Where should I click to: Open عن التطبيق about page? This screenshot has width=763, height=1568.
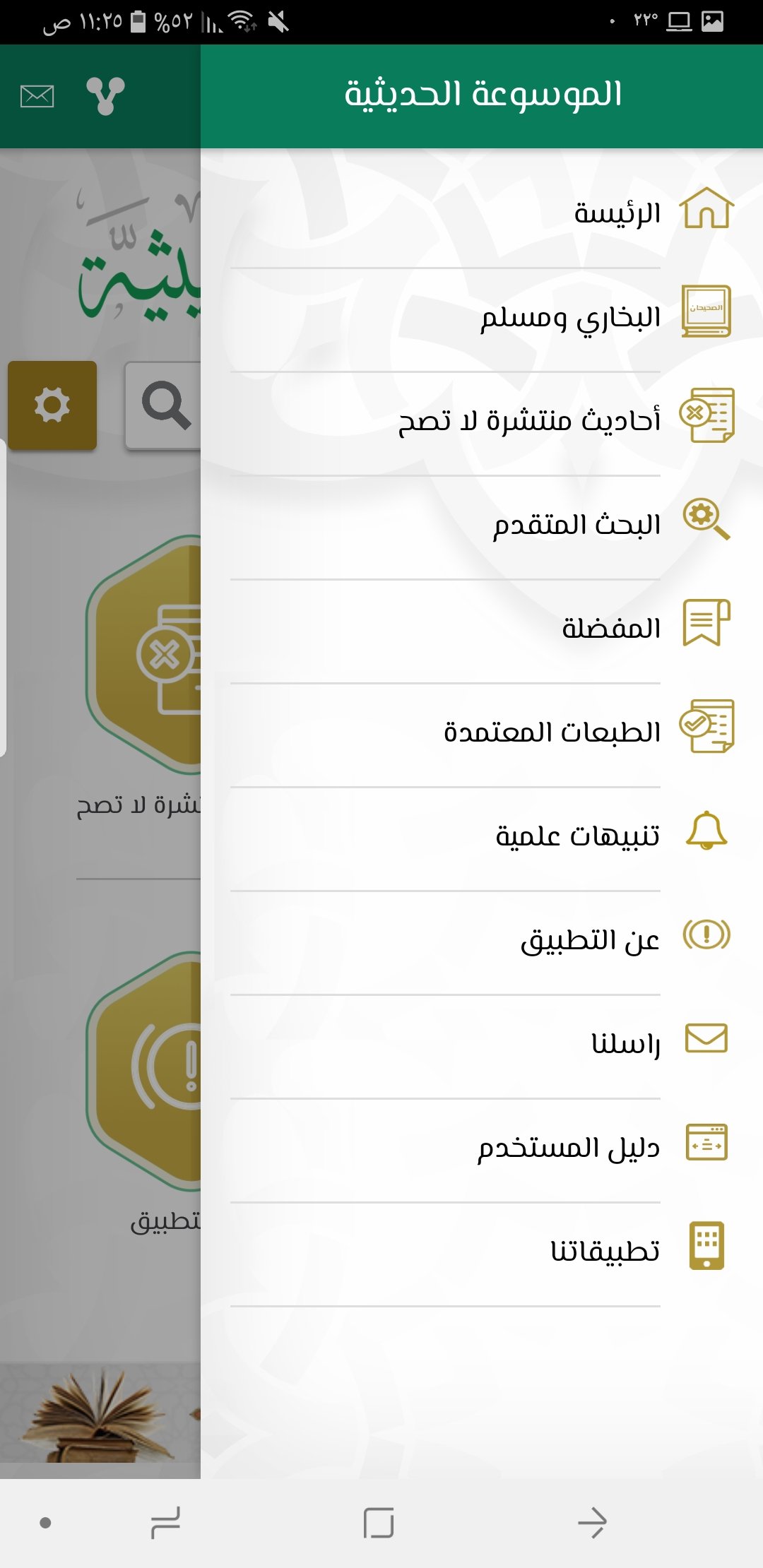coord(589,939)
